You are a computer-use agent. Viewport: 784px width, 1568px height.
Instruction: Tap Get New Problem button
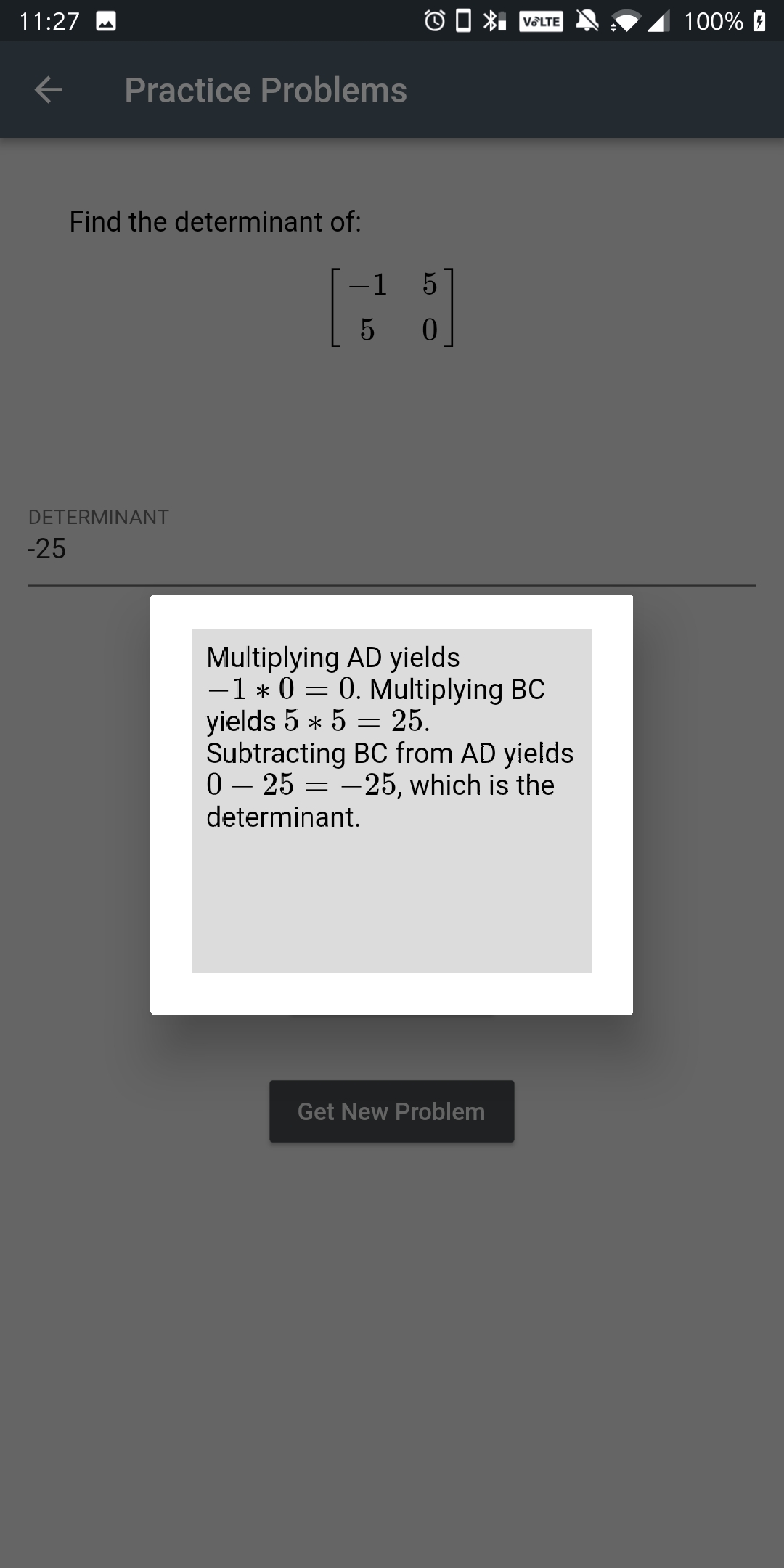pos(391,1111)
